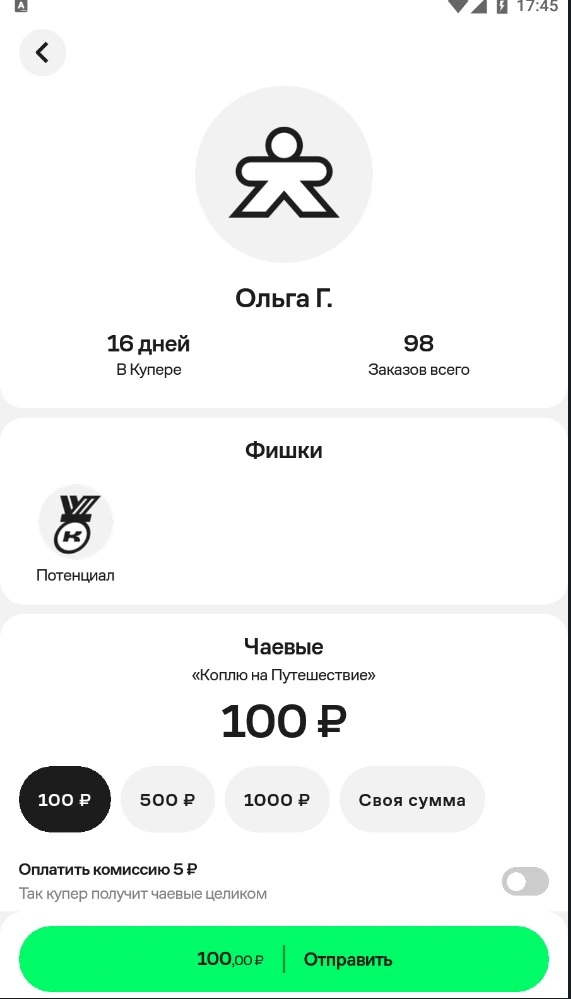Go back with the arrow button
This screenshot has width=571, height=999.
[x=42, y=52]
